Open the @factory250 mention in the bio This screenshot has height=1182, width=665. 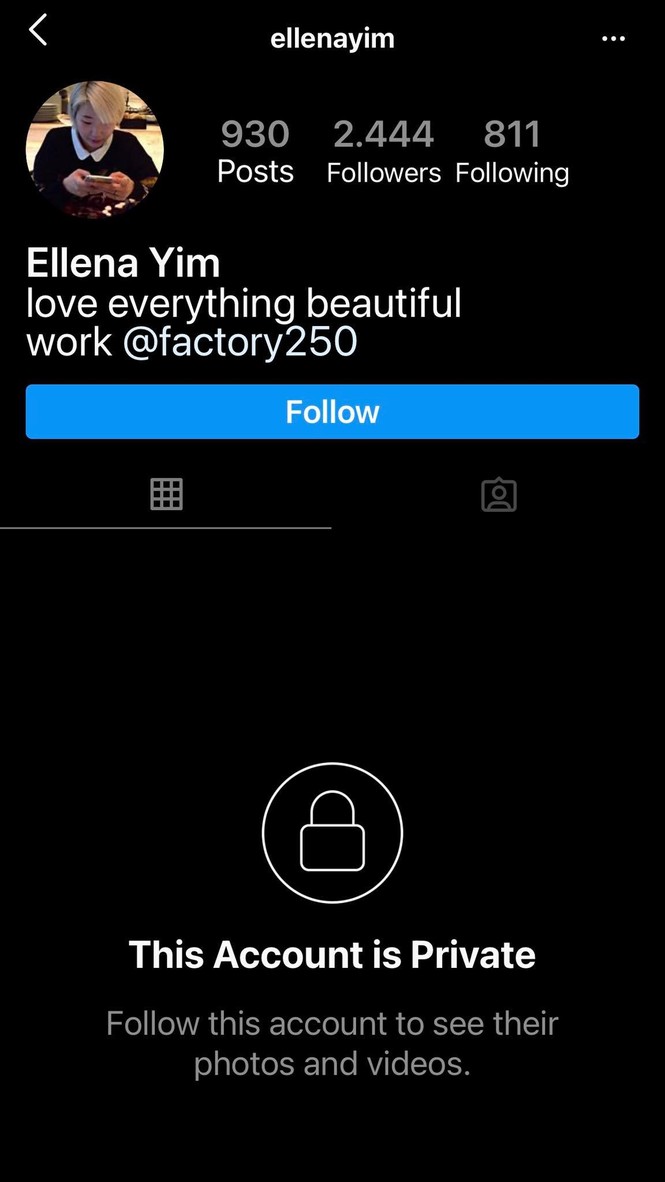click(239, 342)
